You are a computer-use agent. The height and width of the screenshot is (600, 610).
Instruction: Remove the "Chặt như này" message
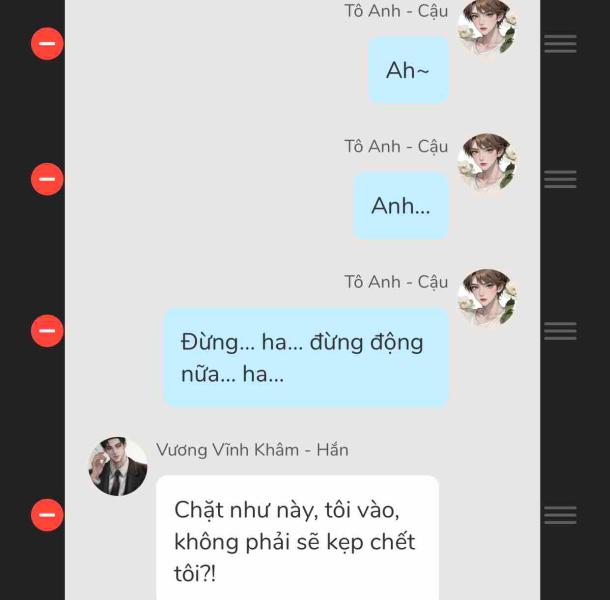point(47,515)
